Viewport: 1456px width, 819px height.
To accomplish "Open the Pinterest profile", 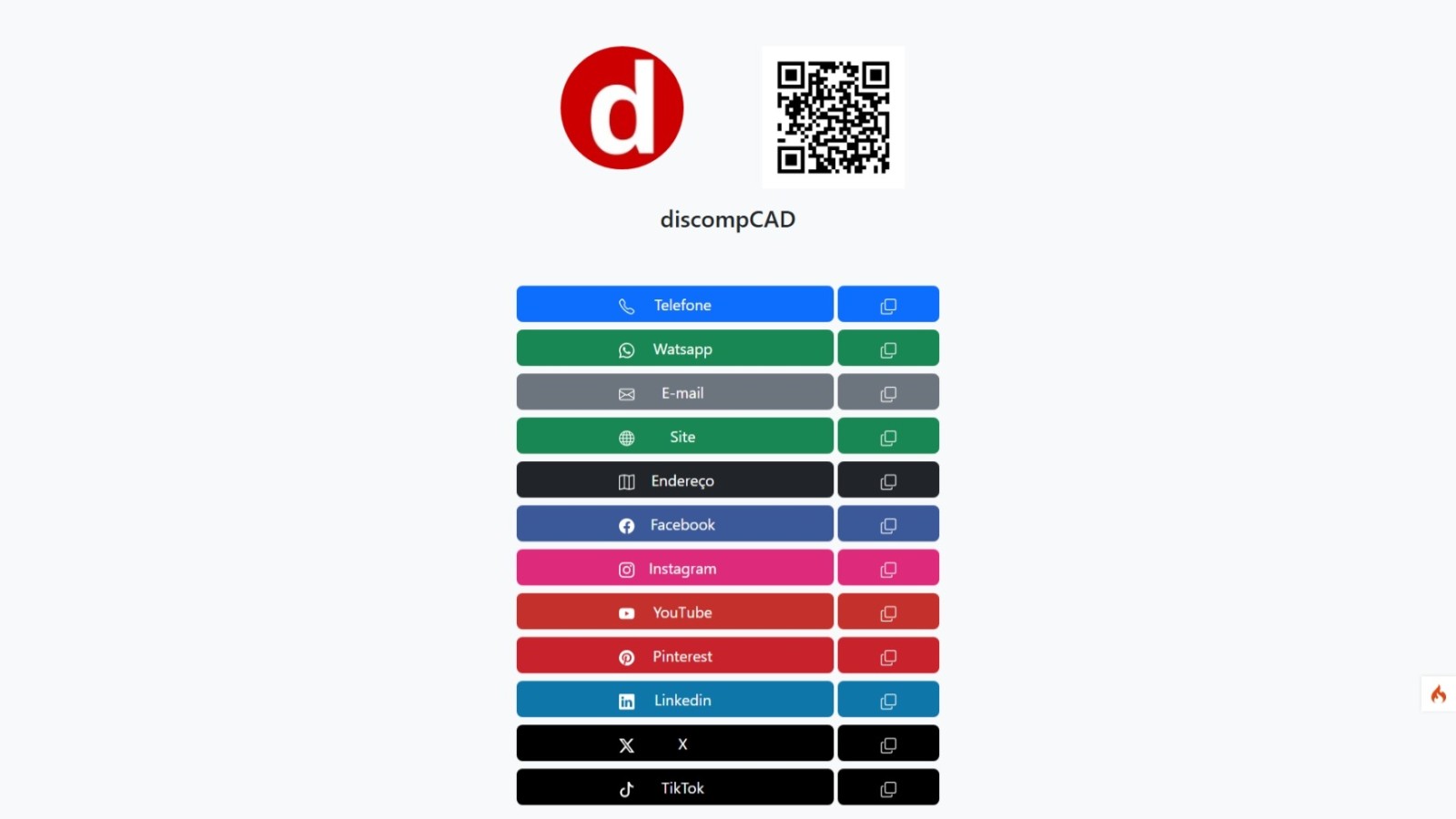I will (x=674, y=656).
